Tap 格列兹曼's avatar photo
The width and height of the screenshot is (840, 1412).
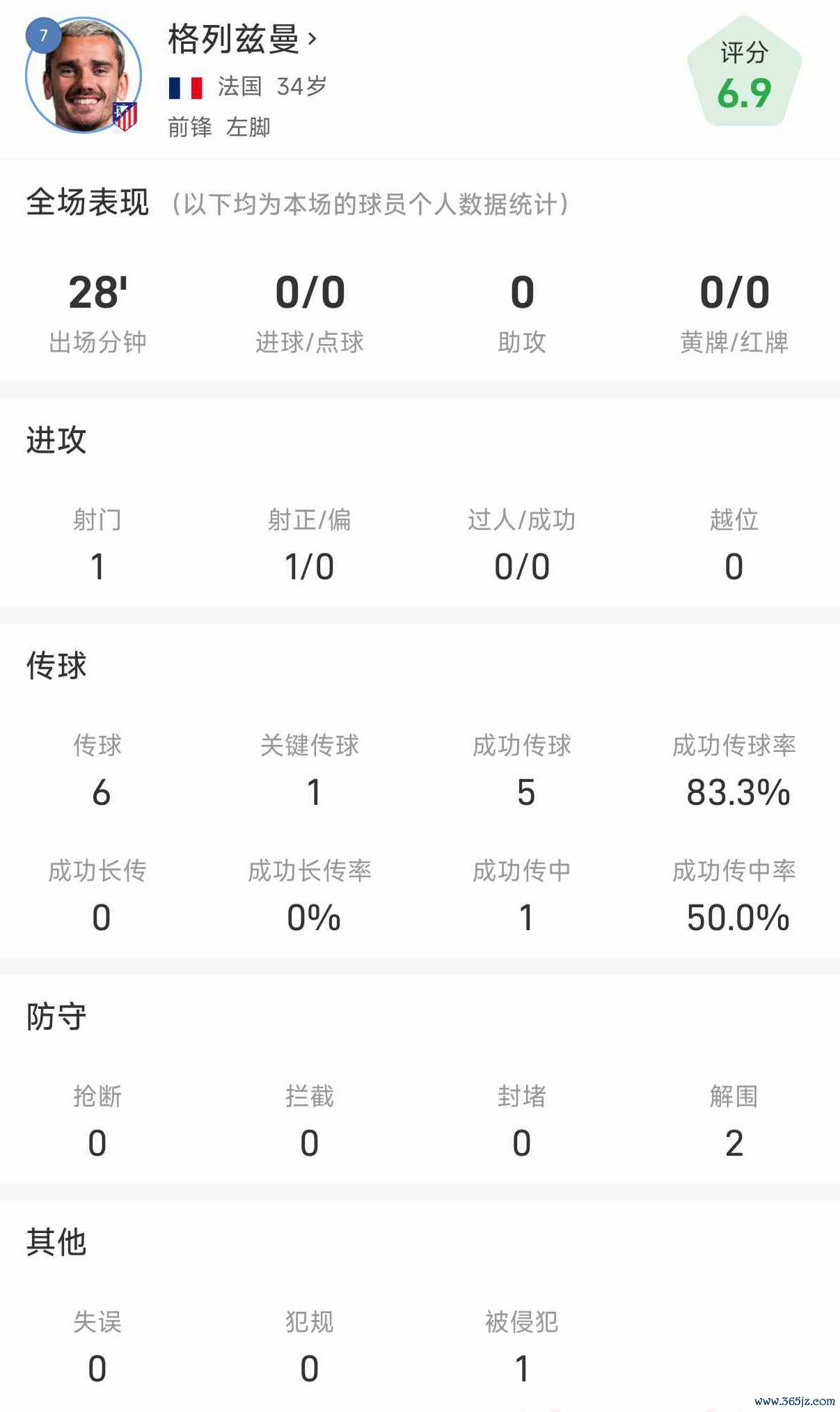84,76
